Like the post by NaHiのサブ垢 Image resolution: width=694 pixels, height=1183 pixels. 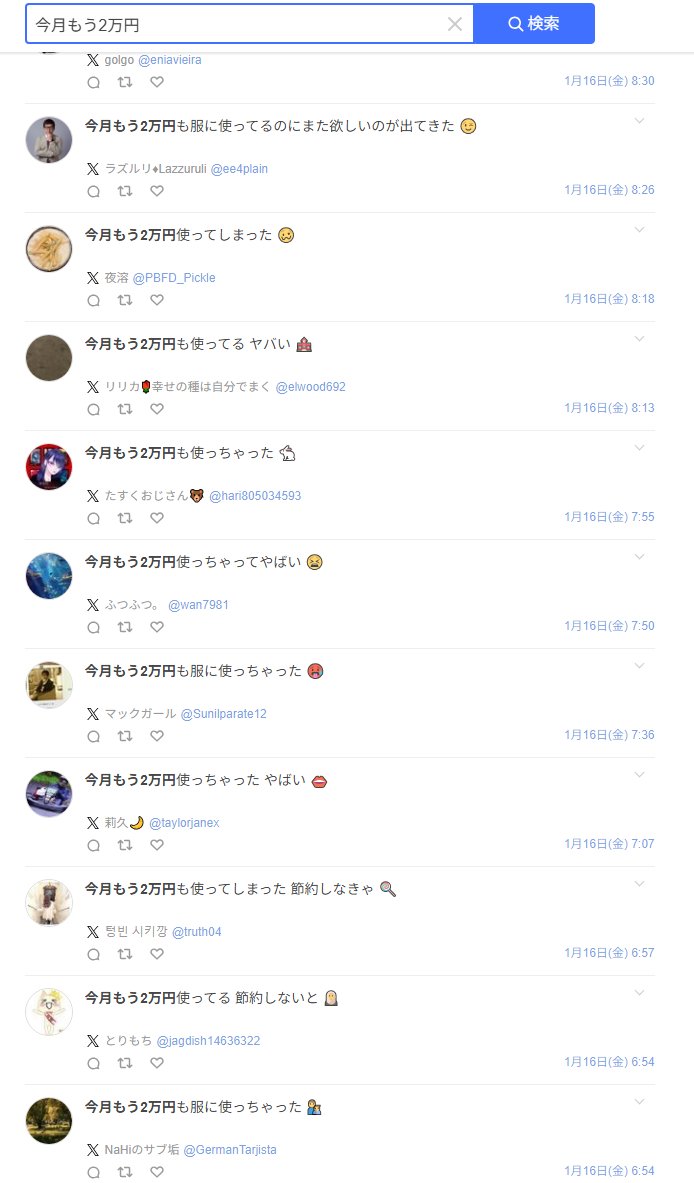click(x=157, y=1172)
